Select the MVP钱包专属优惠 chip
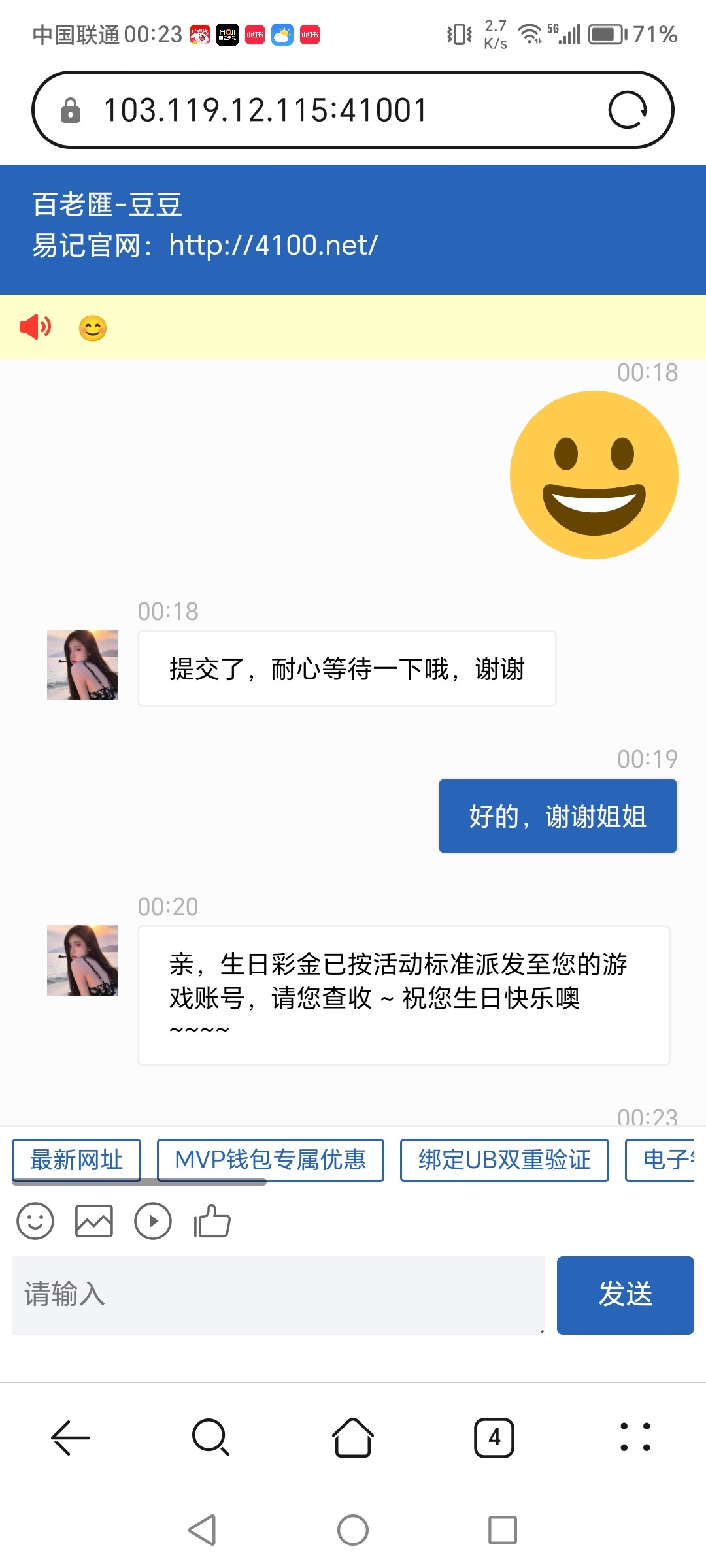Image resolution: width=706 pixels, height=1568 pixels. click(x=270, y=1160)
